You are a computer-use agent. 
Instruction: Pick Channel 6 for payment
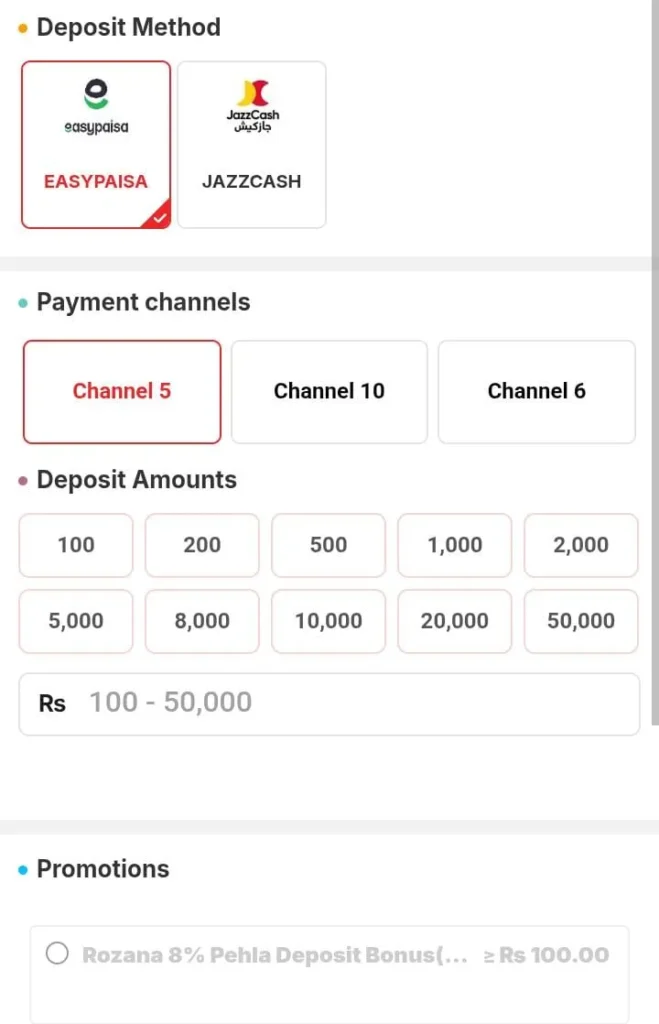pos(537,392)
